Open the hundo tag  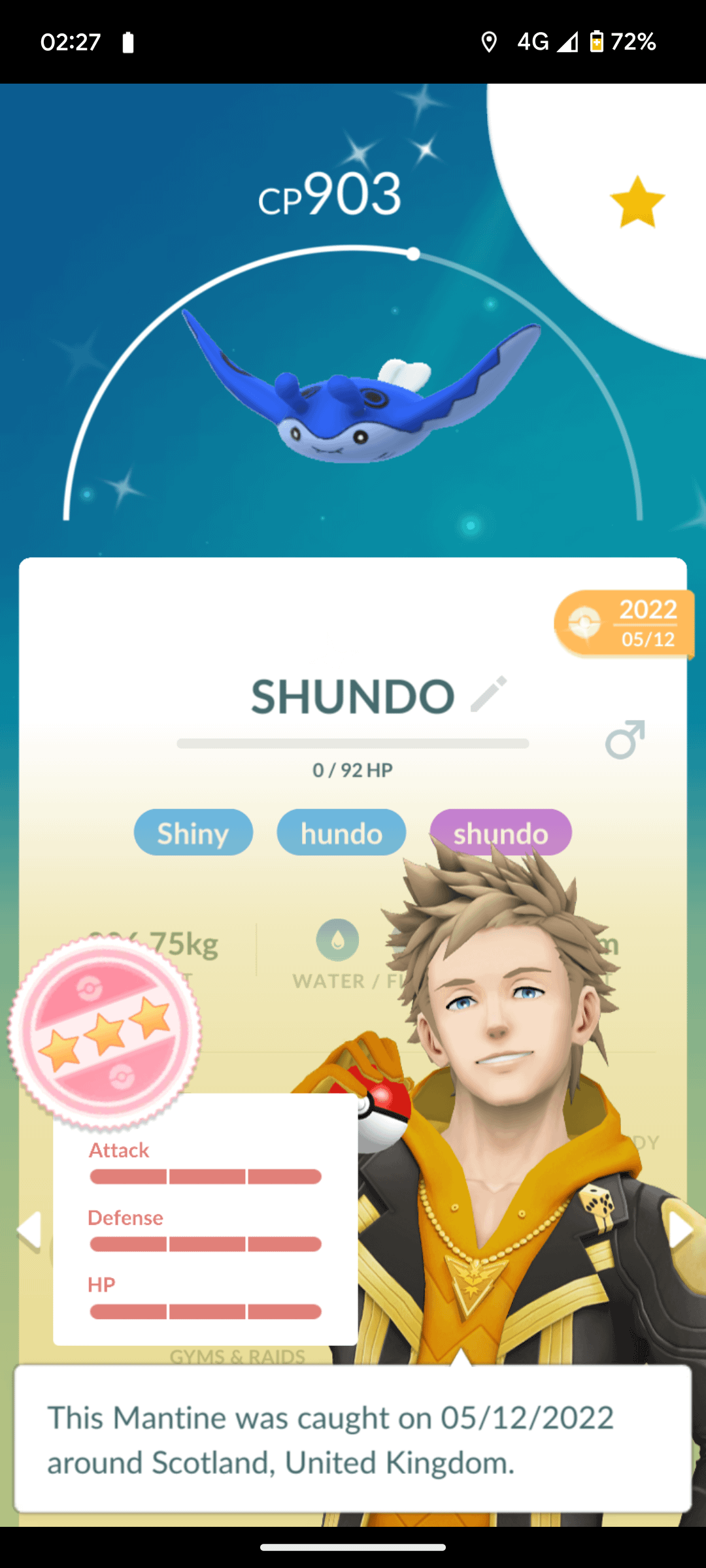coord(341,833)
